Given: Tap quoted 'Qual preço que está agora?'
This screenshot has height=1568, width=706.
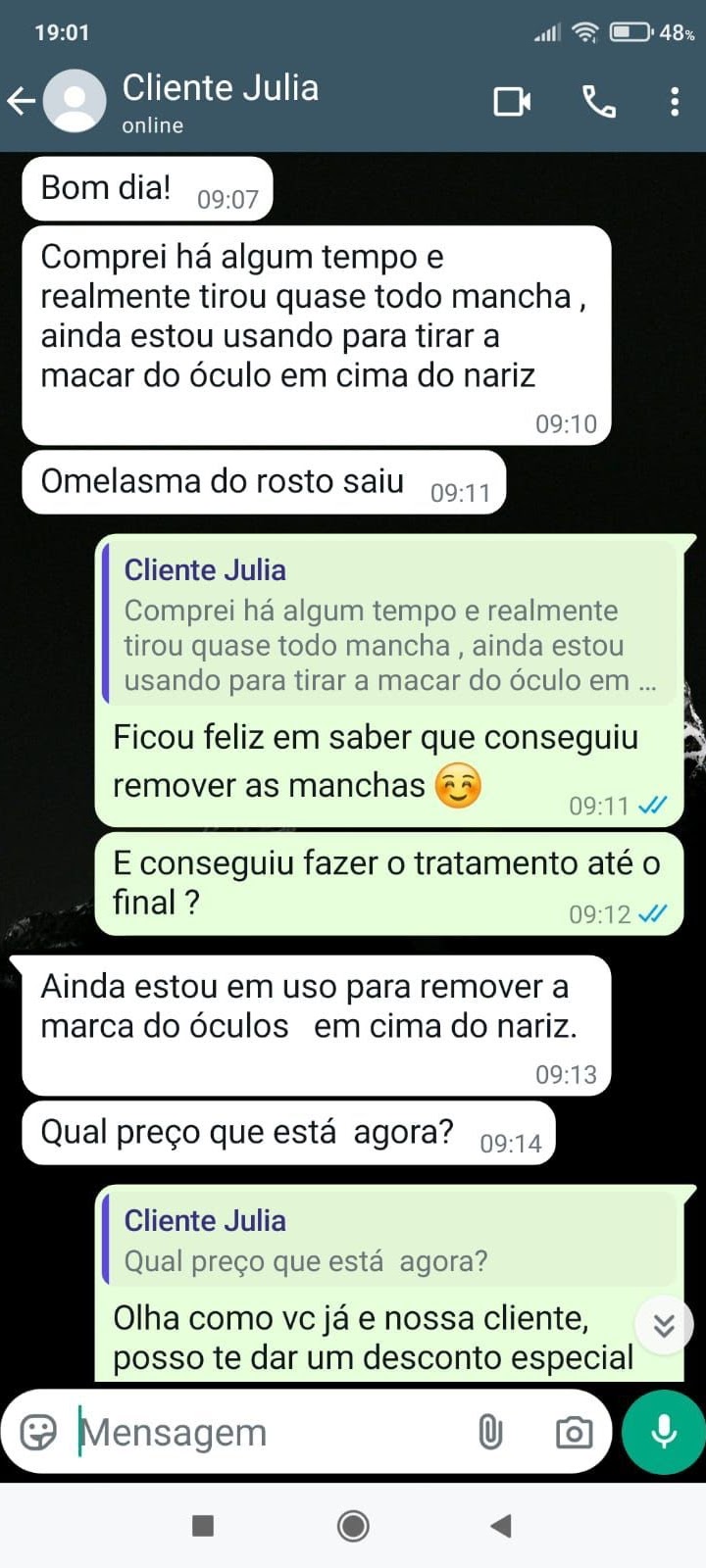Looking at the screenshot, I should pyautogui.click(x=390, y=1241).
